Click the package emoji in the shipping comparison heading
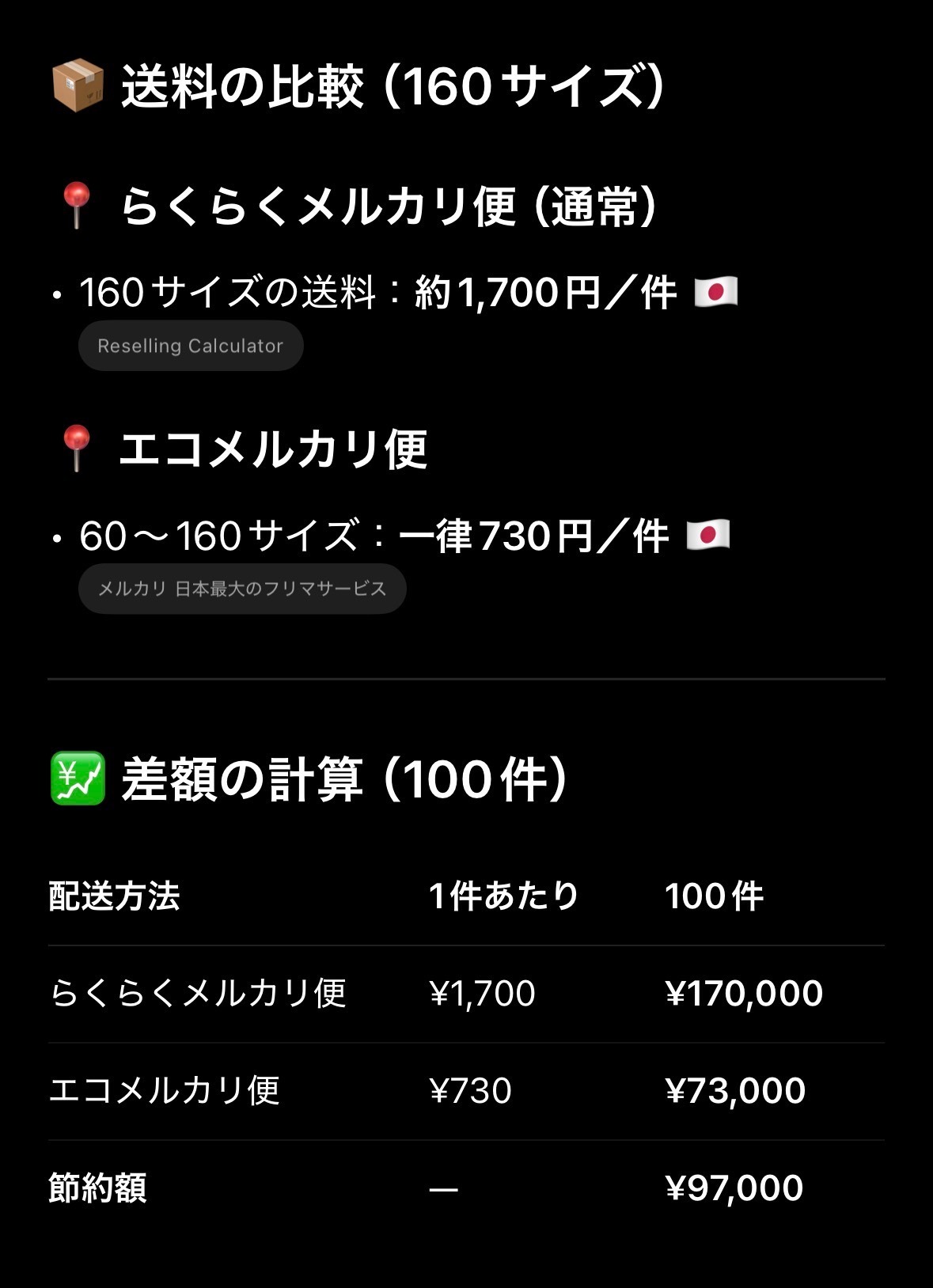The image size is (933, 1288). (76, 86)
